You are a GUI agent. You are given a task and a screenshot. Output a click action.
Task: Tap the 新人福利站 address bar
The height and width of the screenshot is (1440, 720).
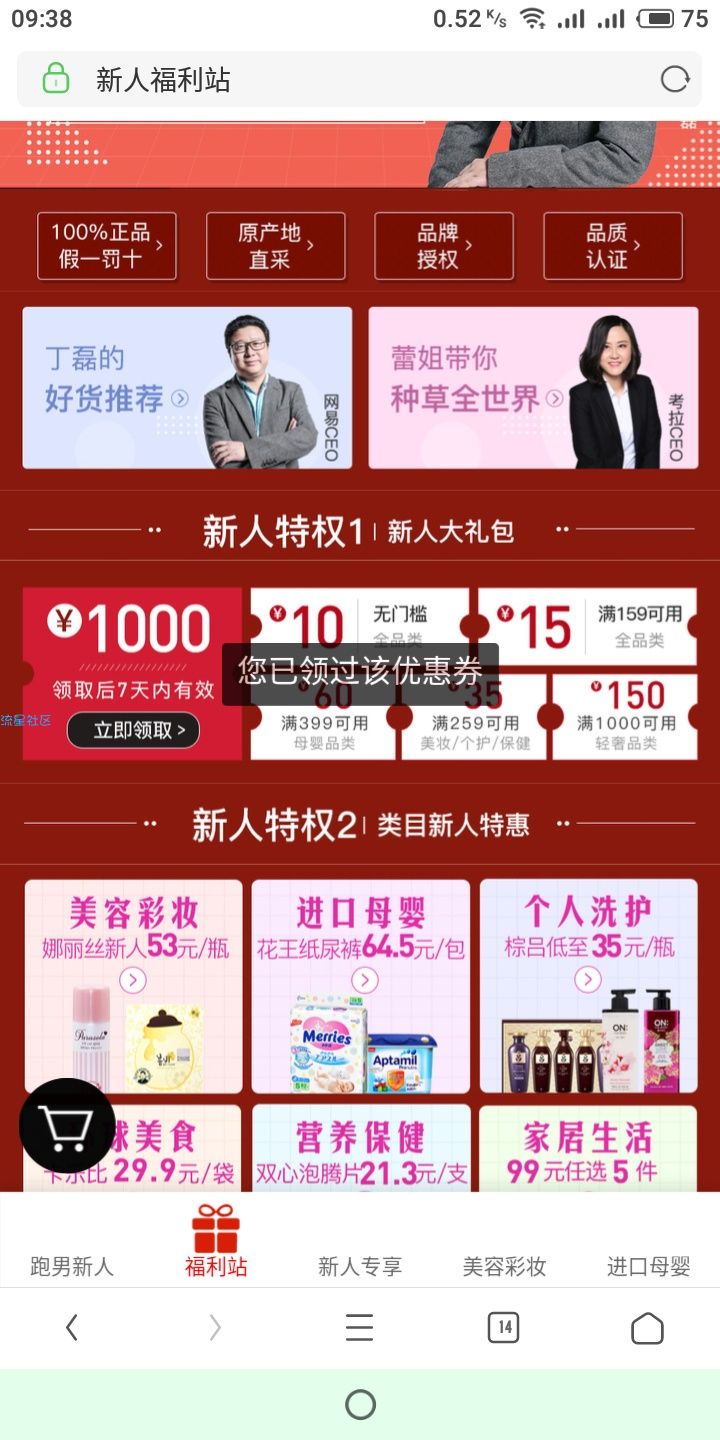[340, 80]
